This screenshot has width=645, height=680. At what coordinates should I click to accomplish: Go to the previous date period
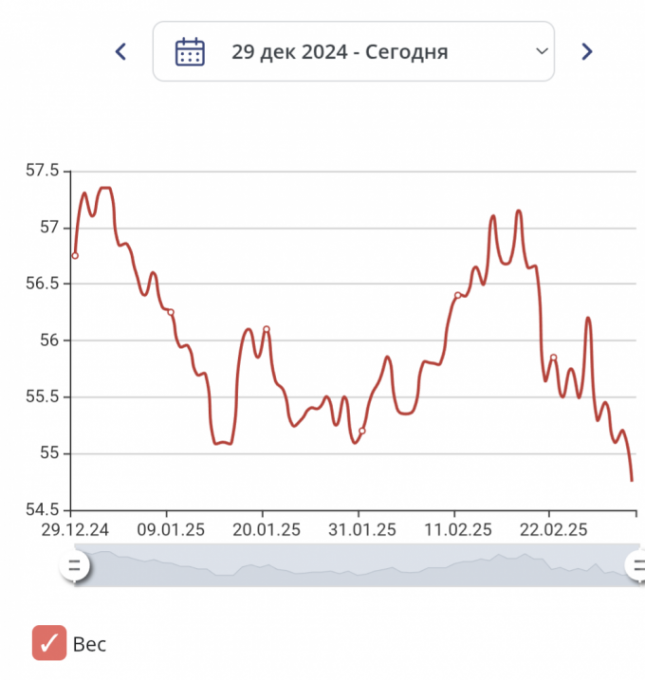coord(121,51)
